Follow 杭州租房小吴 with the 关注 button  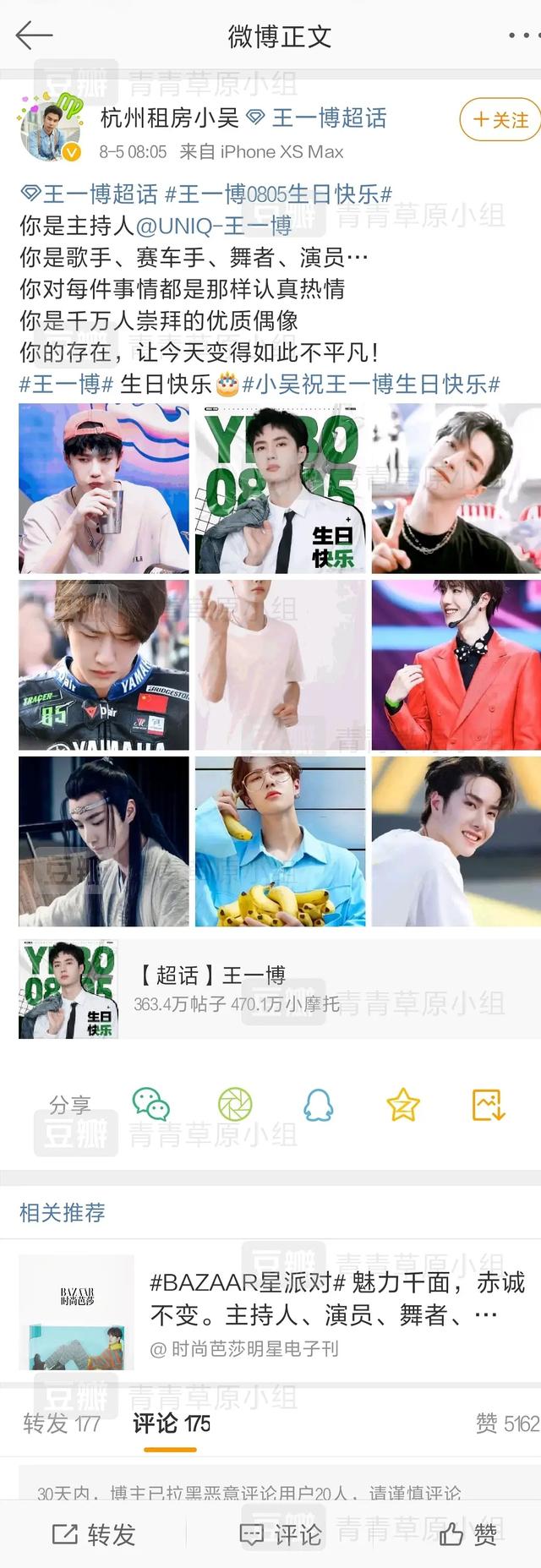tap(500, 120)
